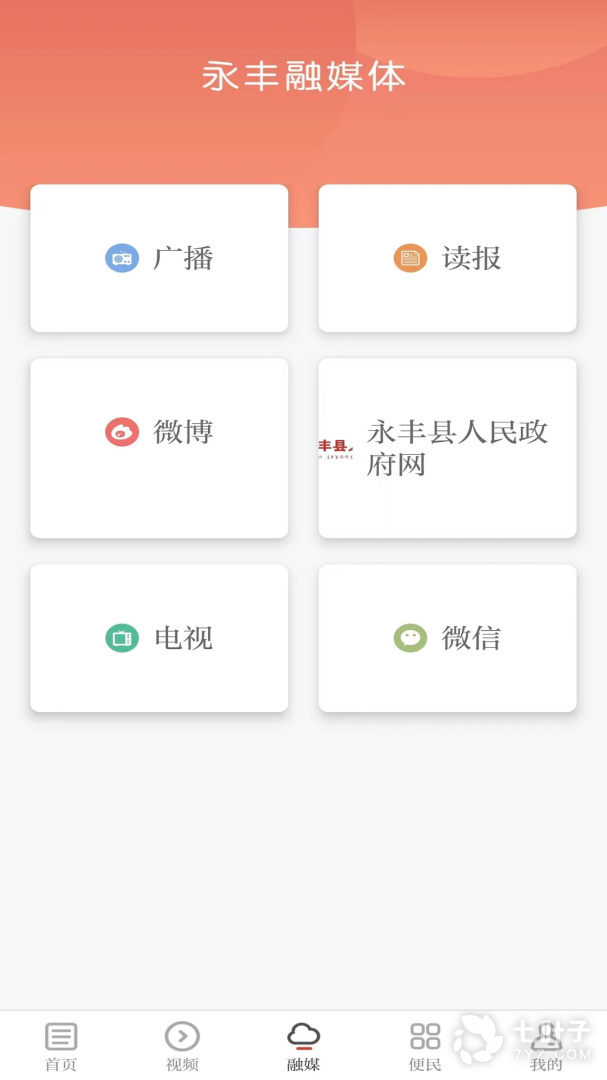Go to the 视频 tab

[x=182, y=1046]
